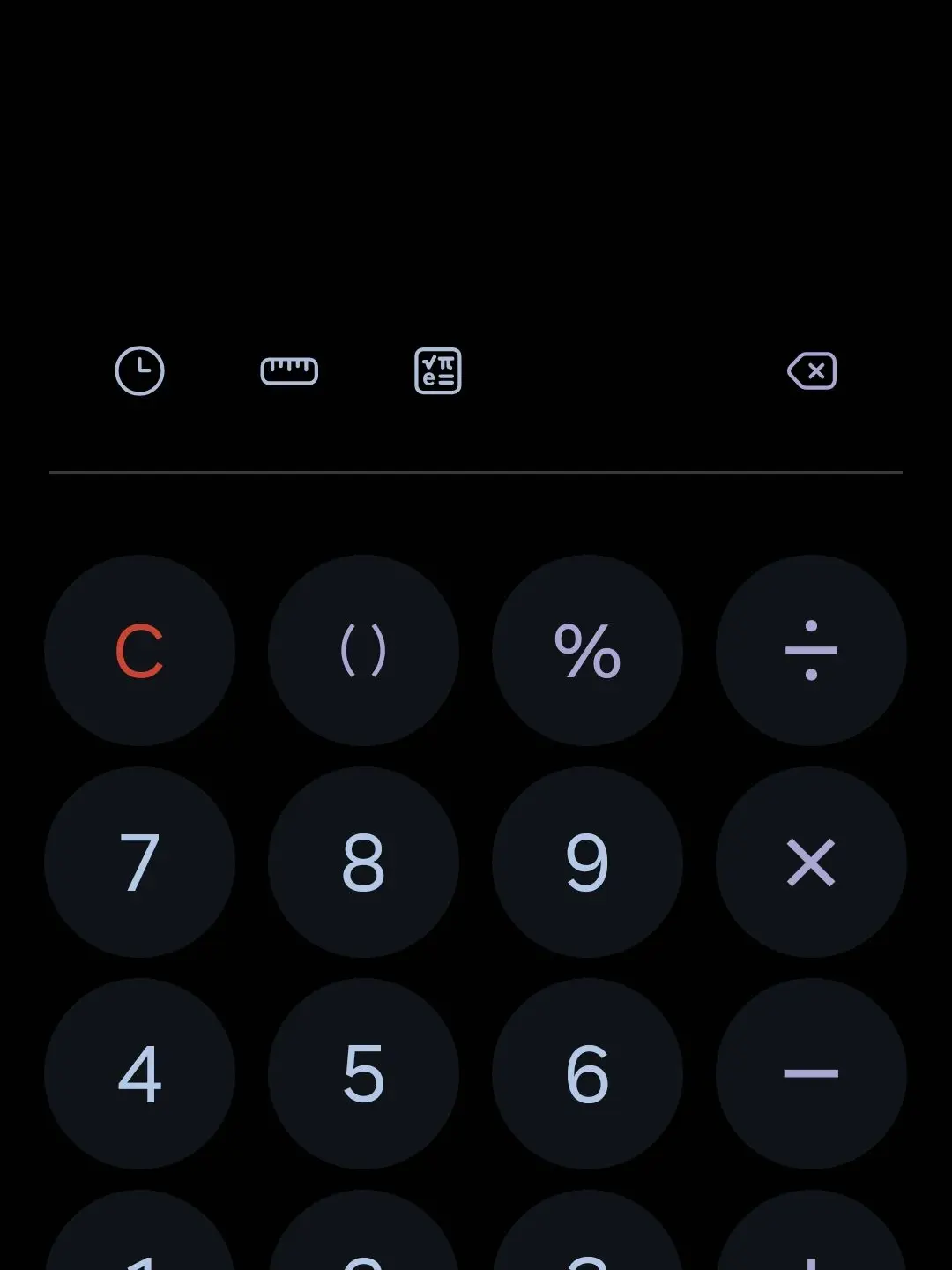
Task: Clear the calculation with C
Action: pos(139,651)
